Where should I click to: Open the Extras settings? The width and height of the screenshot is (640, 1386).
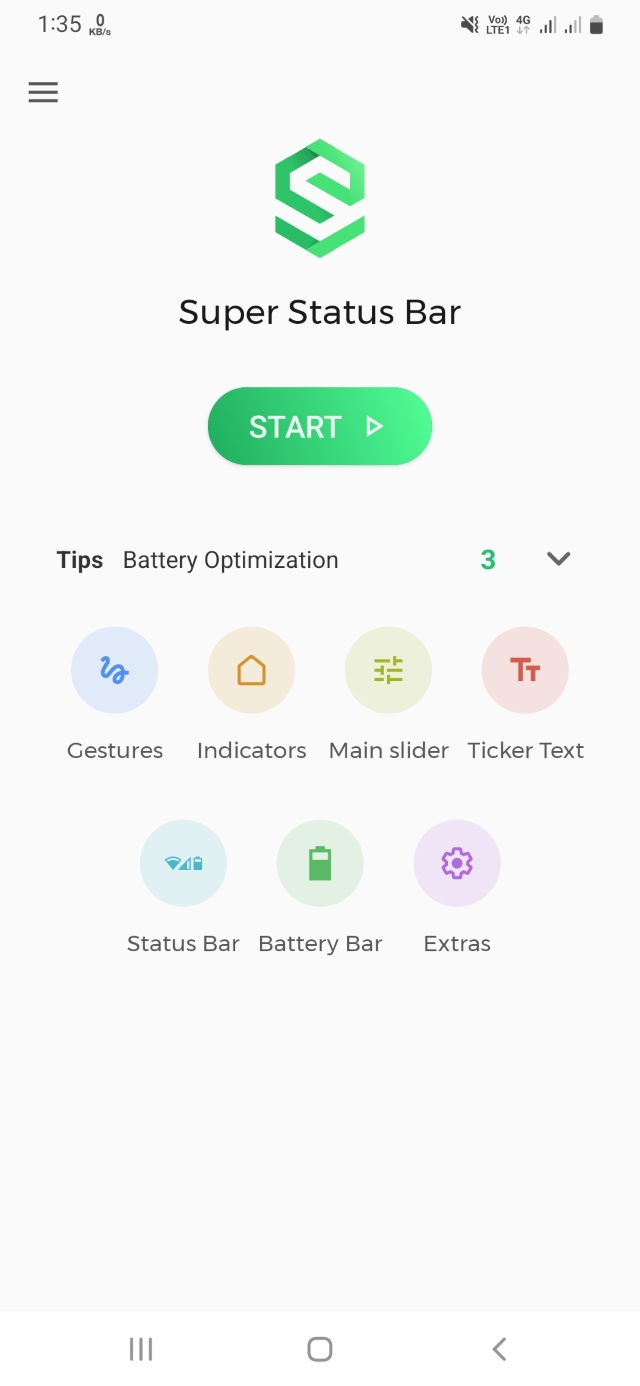click(x=457, y=863)
